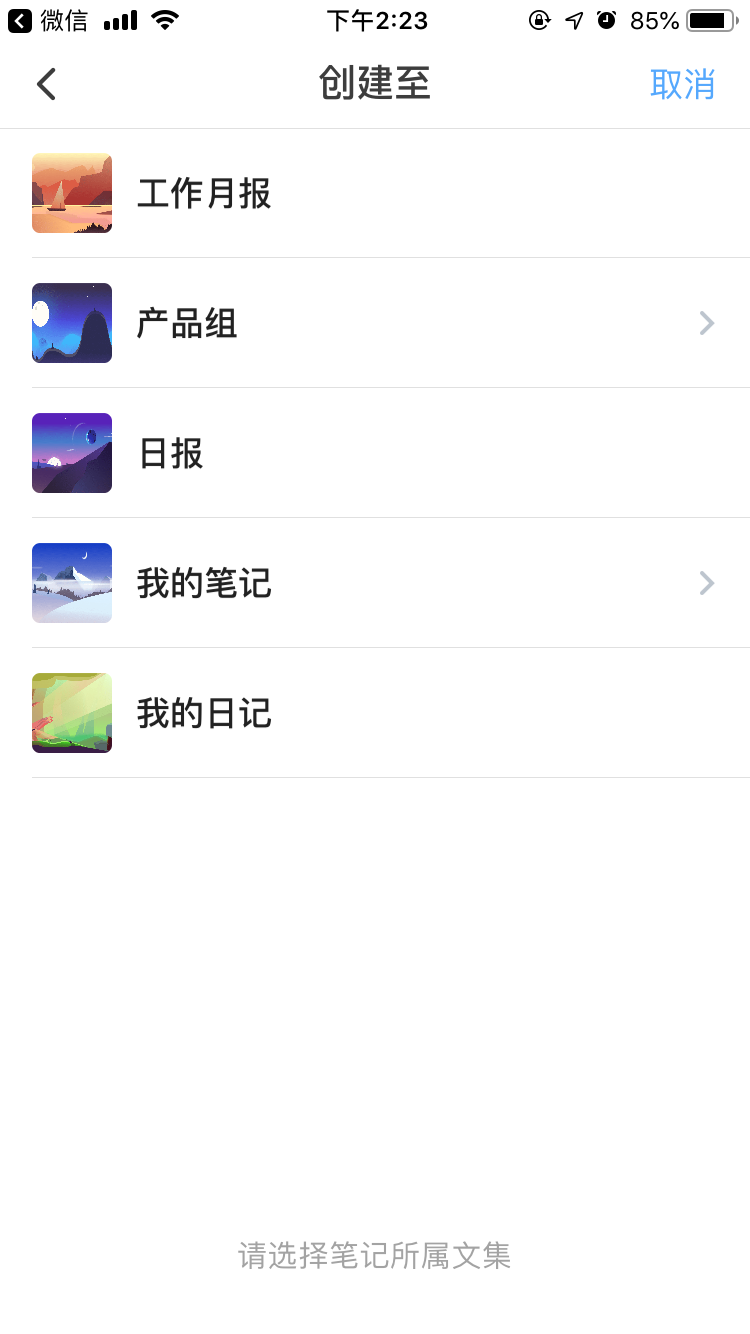Pick the 我的日记 collection
The height and width of the screenshot is (1334, 750).
click(375, 713)
